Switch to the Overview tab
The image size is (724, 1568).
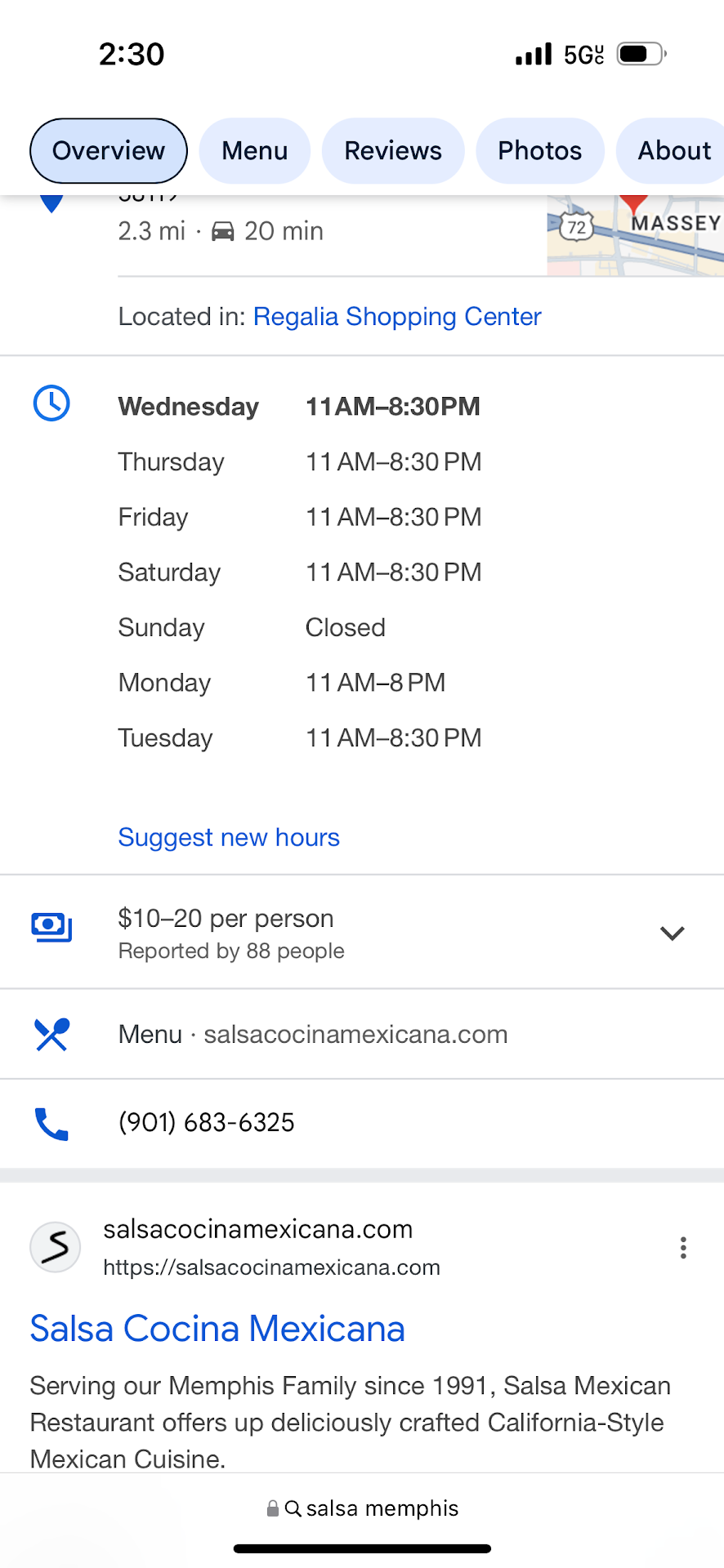pos(109,151)
